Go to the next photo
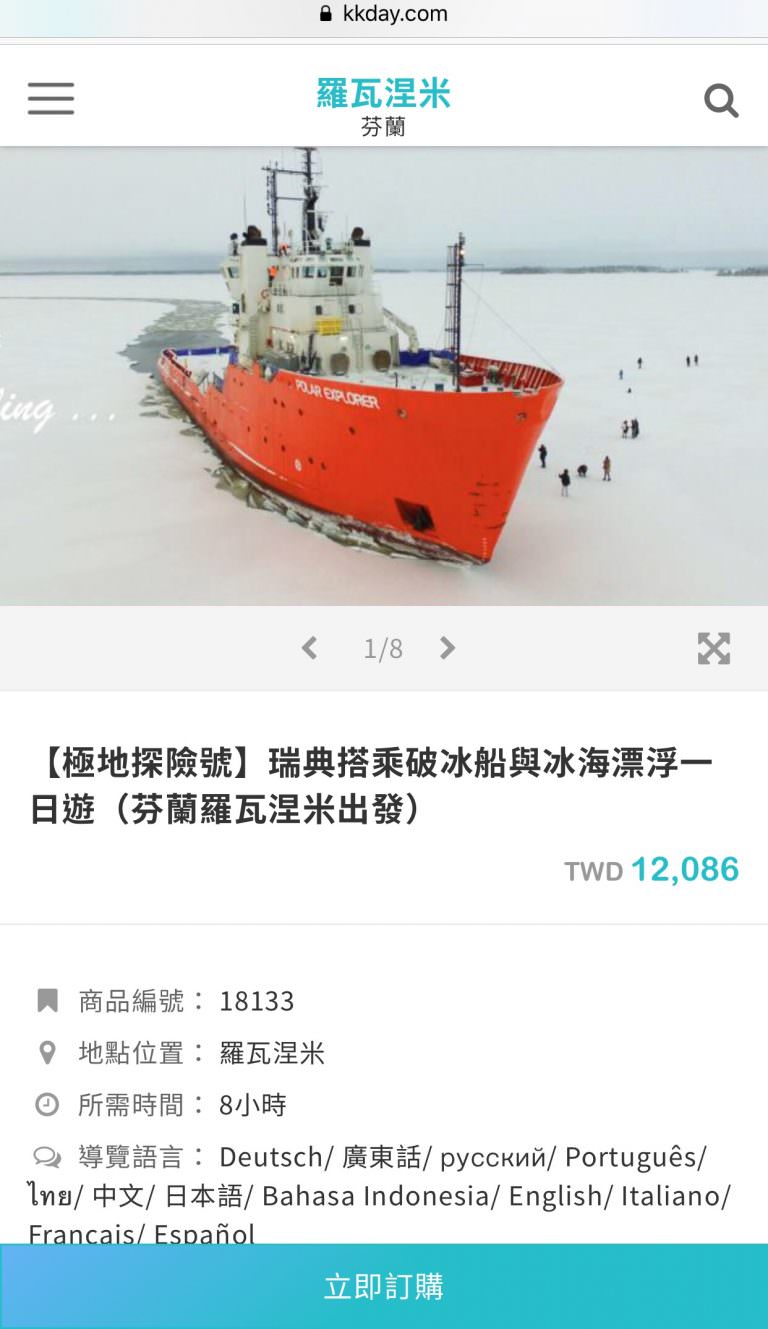The image size is (768, 1329). 447,648
